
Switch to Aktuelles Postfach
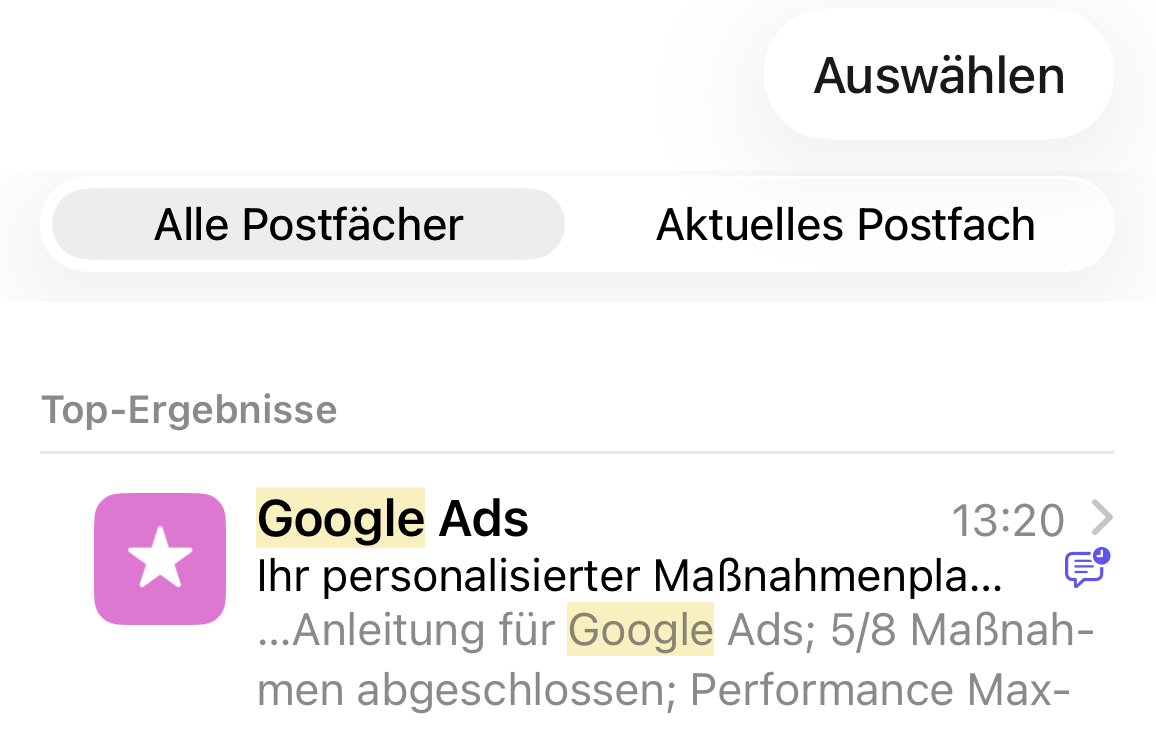(x=845, y=225)
